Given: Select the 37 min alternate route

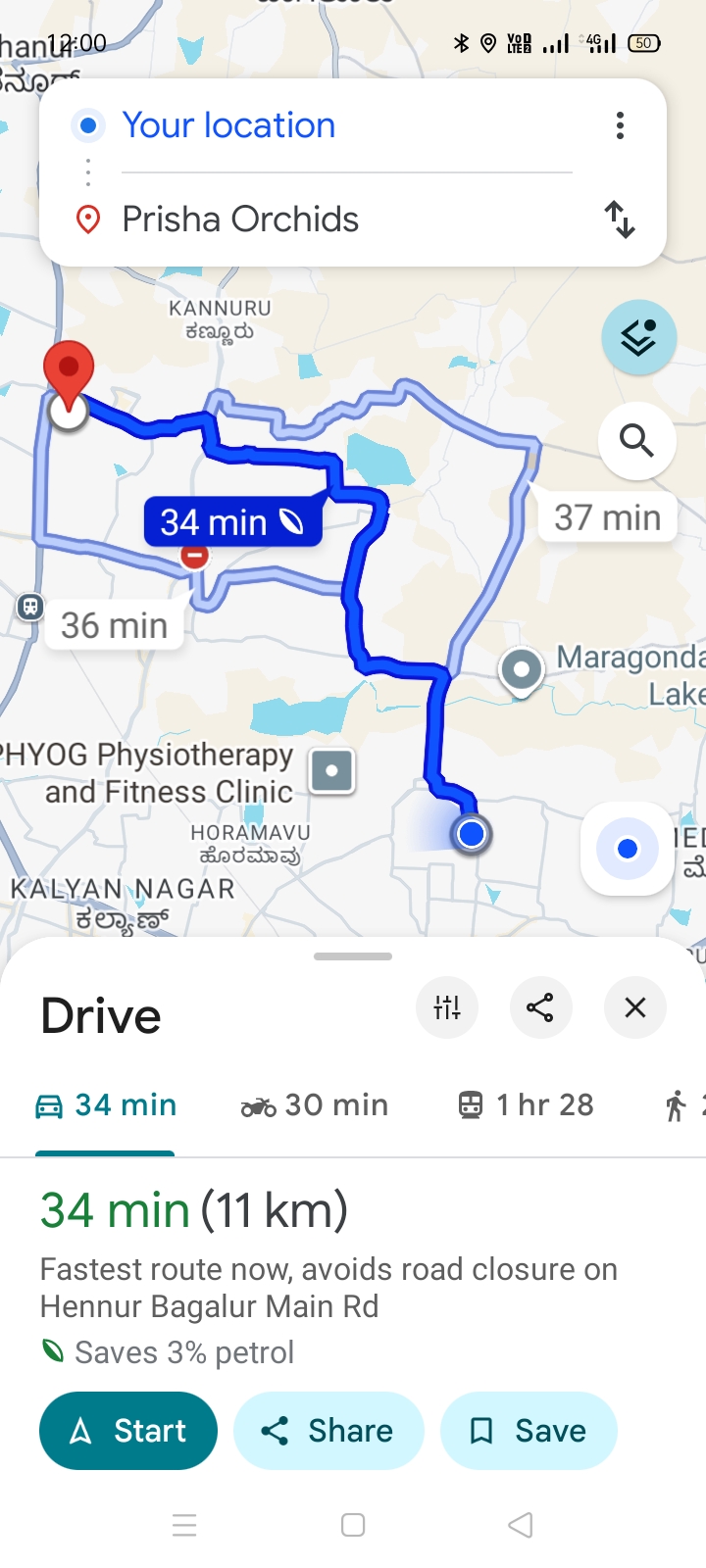Looking at the screenshot, I should (x=607, y=517).
